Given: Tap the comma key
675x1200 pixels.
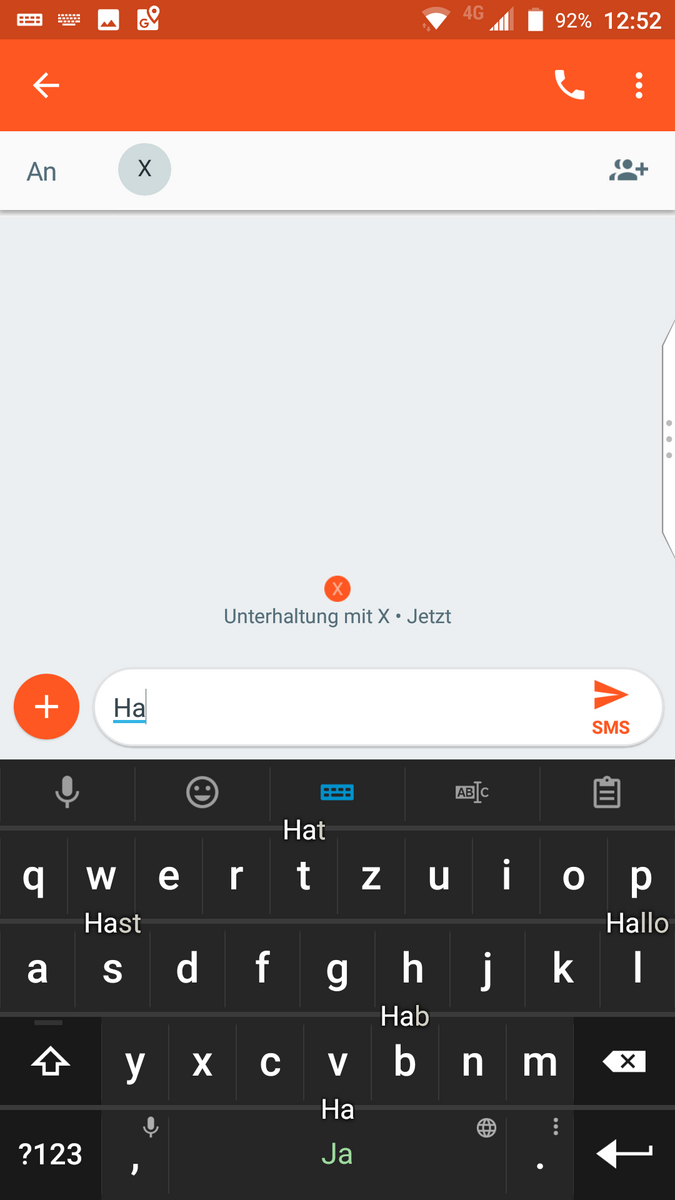Looking at the screenshot, I should [x=134, y=1156].
